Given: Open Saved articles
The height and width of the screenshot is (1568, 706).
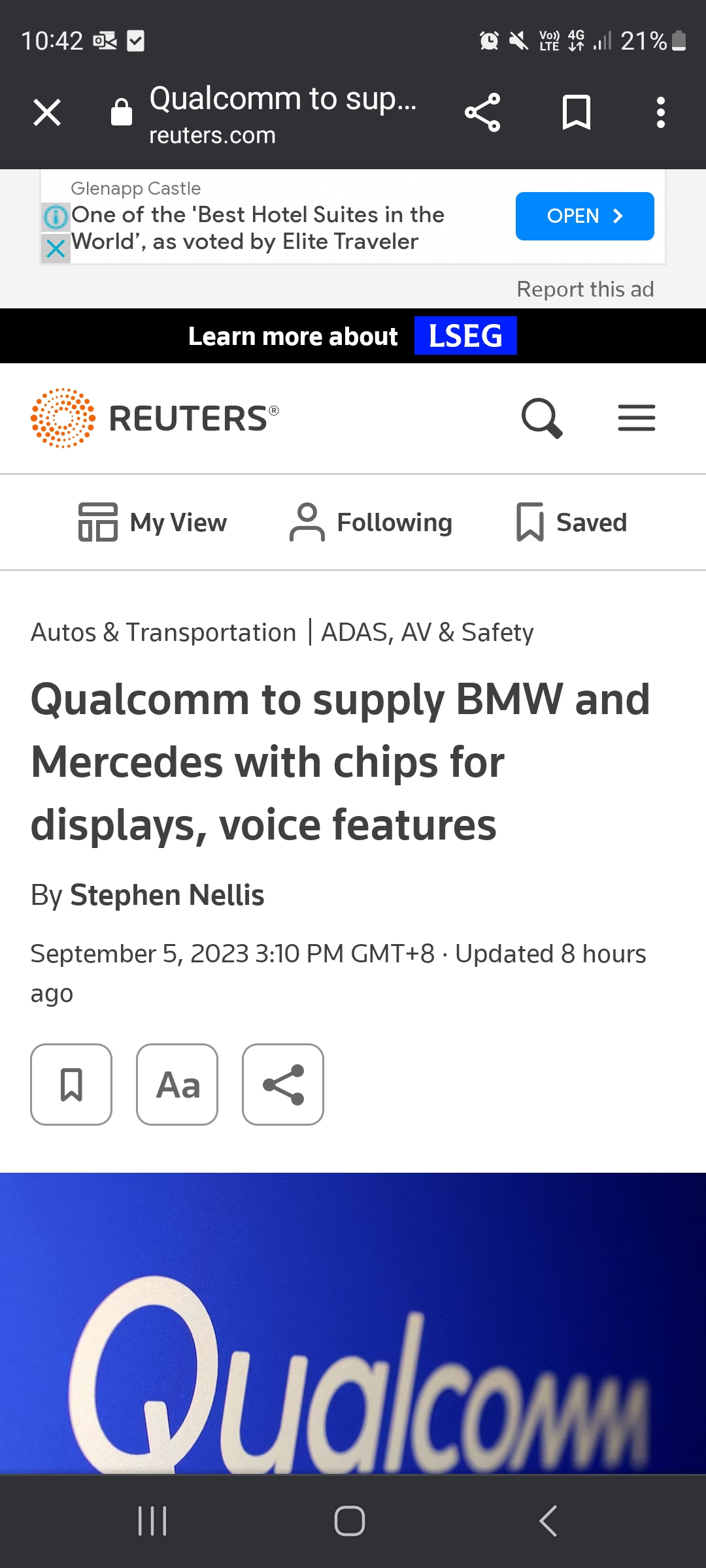Looking at the screenshot, I should coord(572,523).
